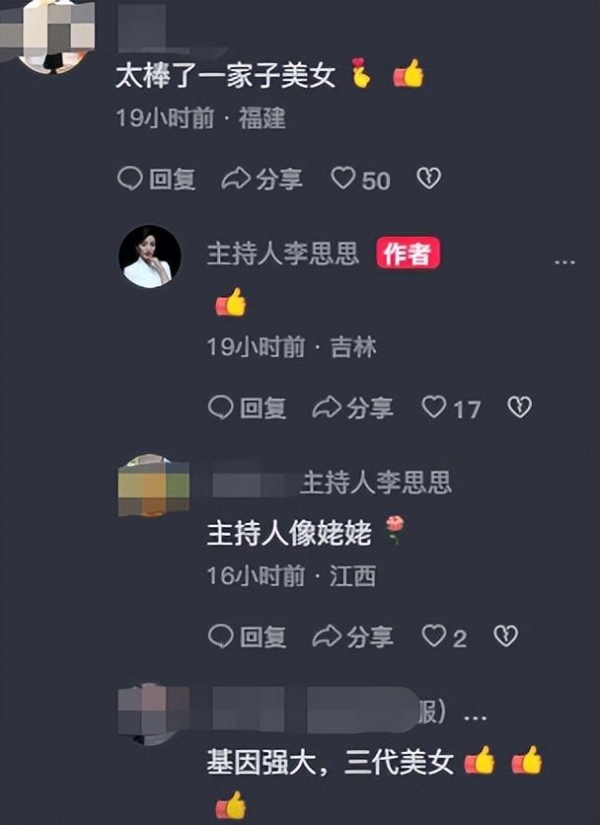600x825 pixels.
Task: Like the 主持人像姥姥 comment
Action: click(x=434, y=636)
